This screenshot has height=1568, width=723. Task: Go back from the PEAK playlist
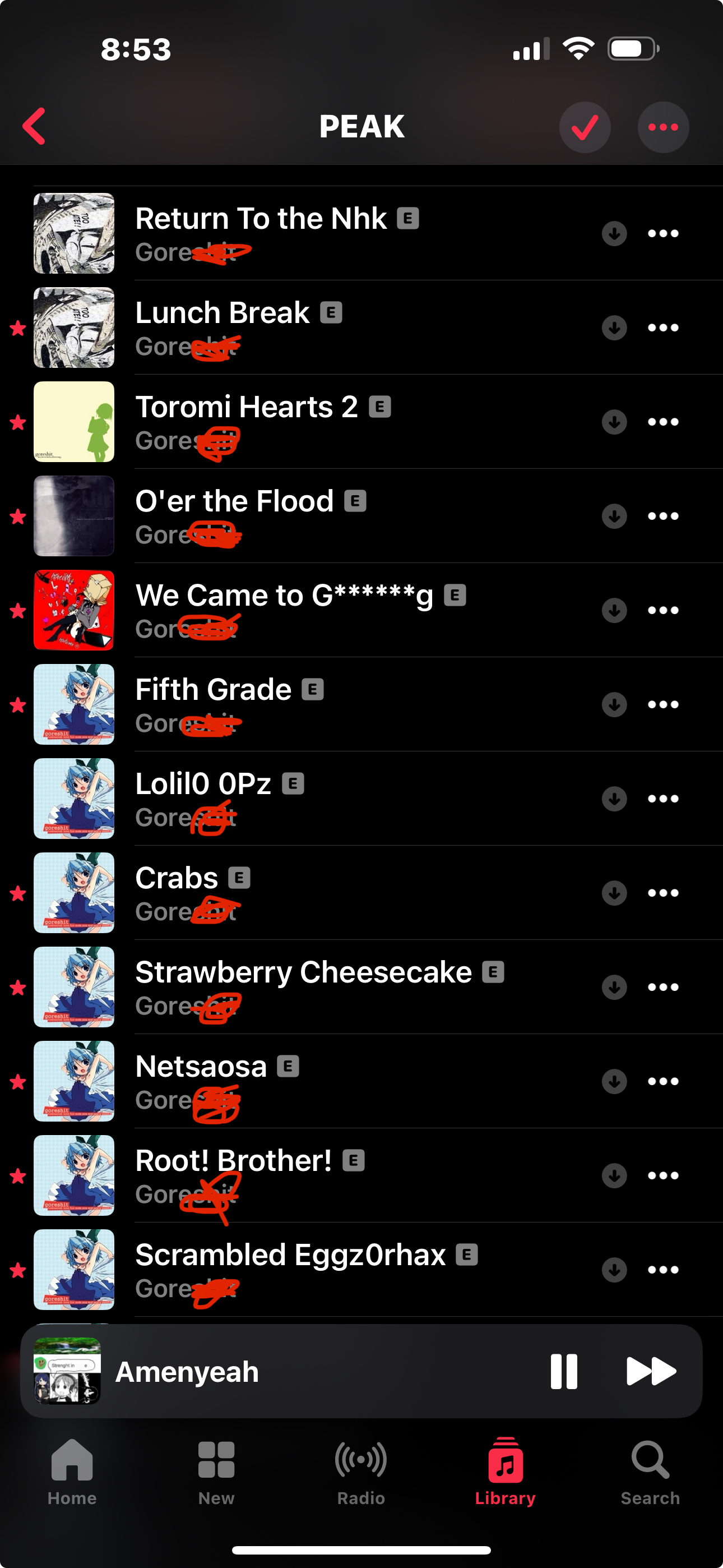point(34,127)
